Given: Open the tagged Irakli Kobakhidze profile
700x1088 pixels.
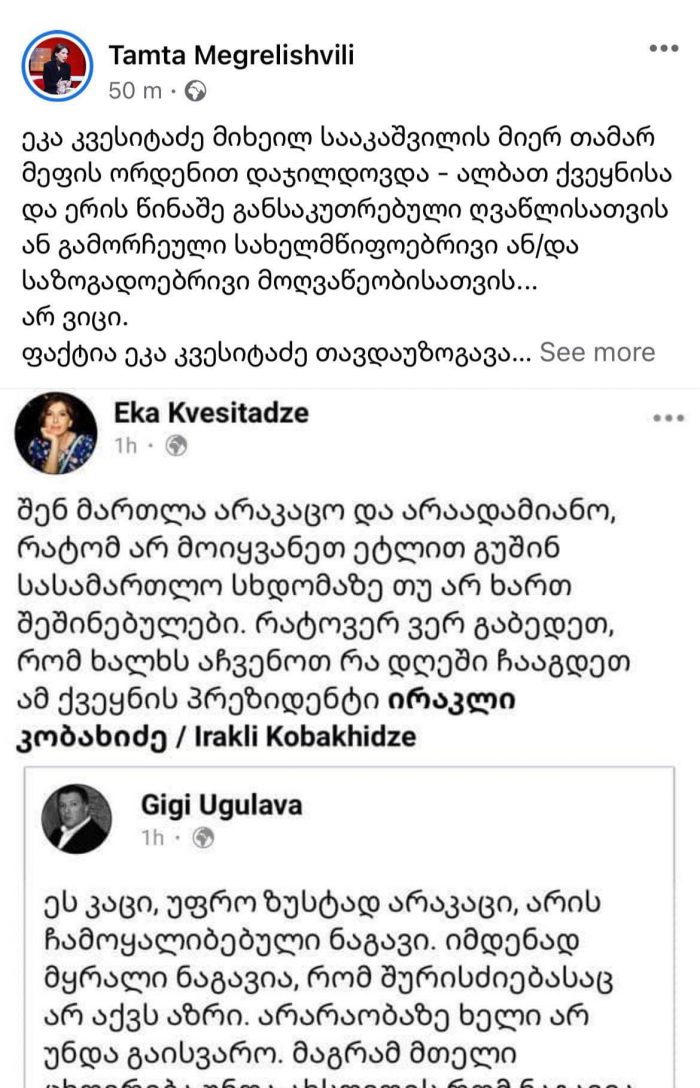Looking at the screenshot, I should coord(270,720).
